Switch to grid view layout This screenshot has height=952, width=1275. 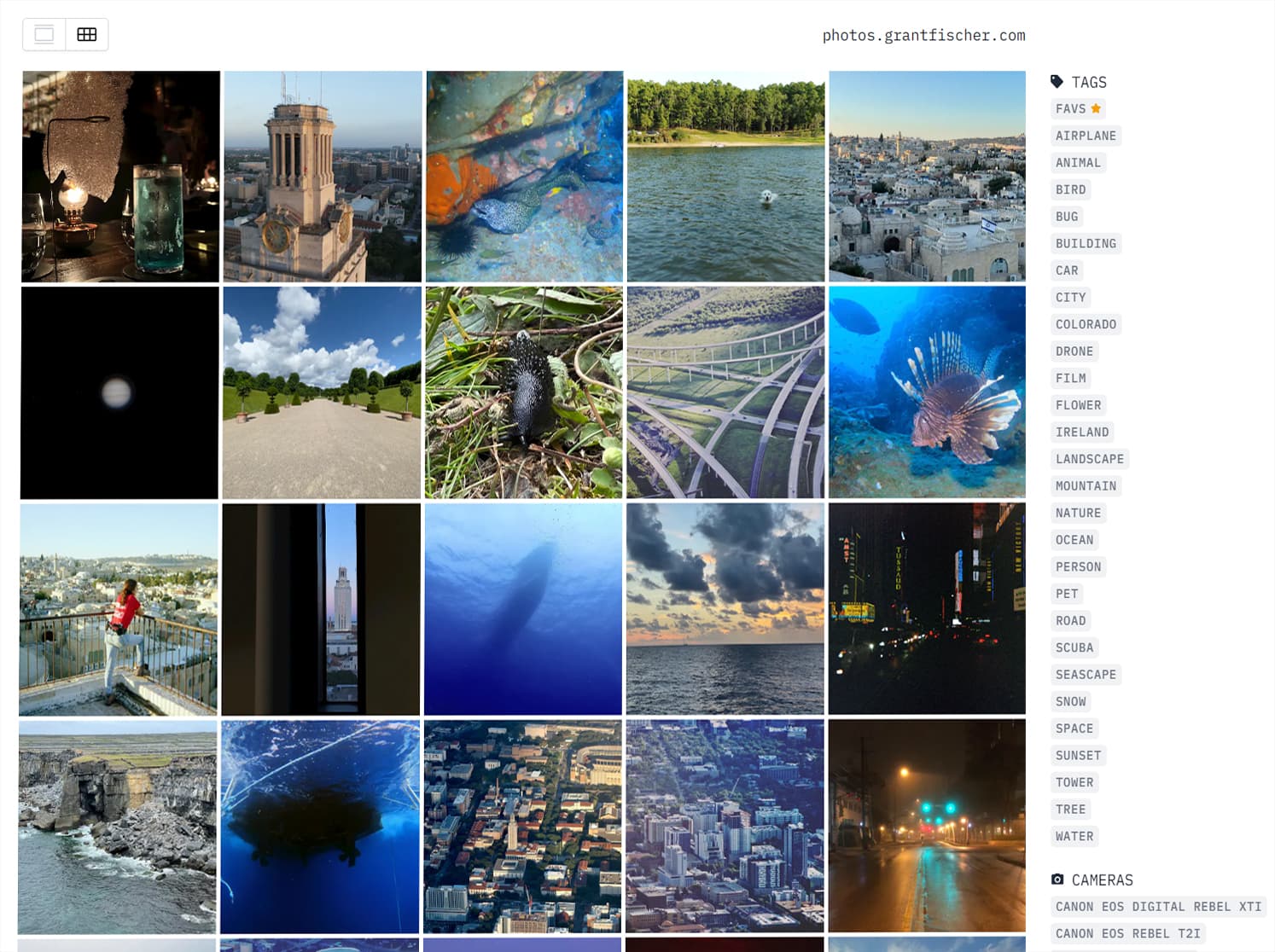click(x=87, y=35)
